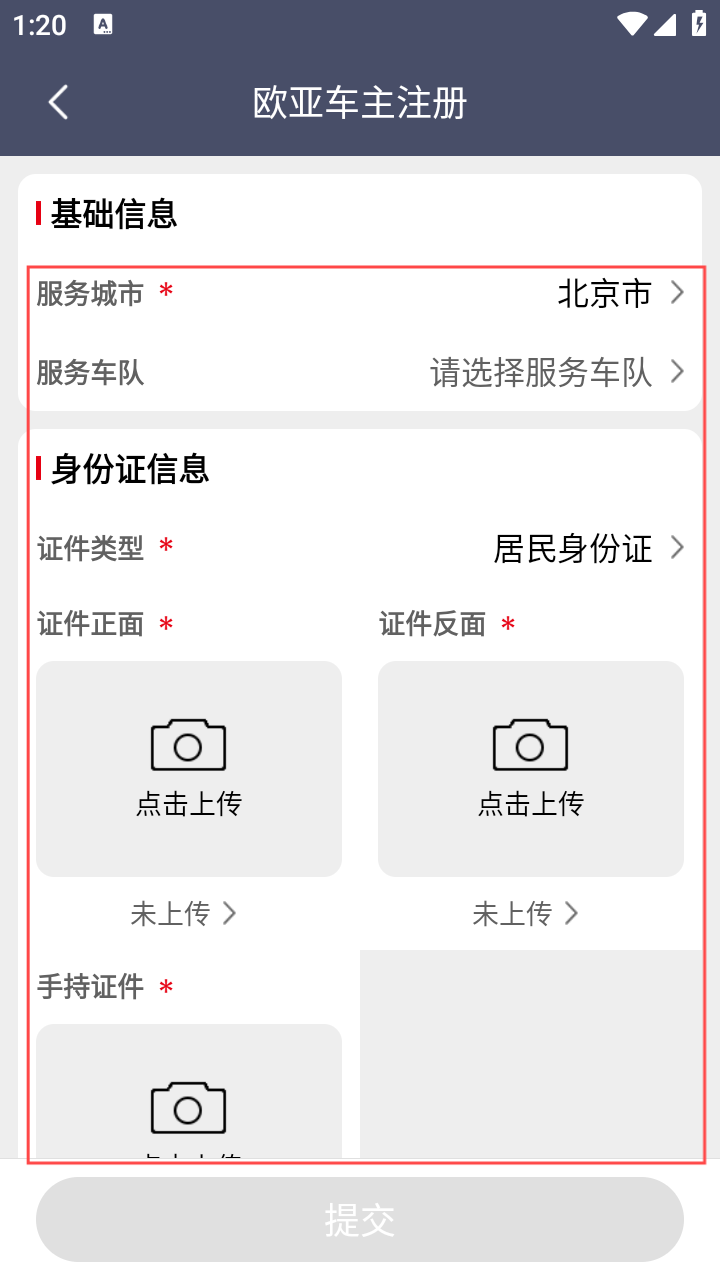Image resolution: width=720 pixels, height=1280 pixels.
Task: Choose the ID type 证件类型
Action: 588,548
